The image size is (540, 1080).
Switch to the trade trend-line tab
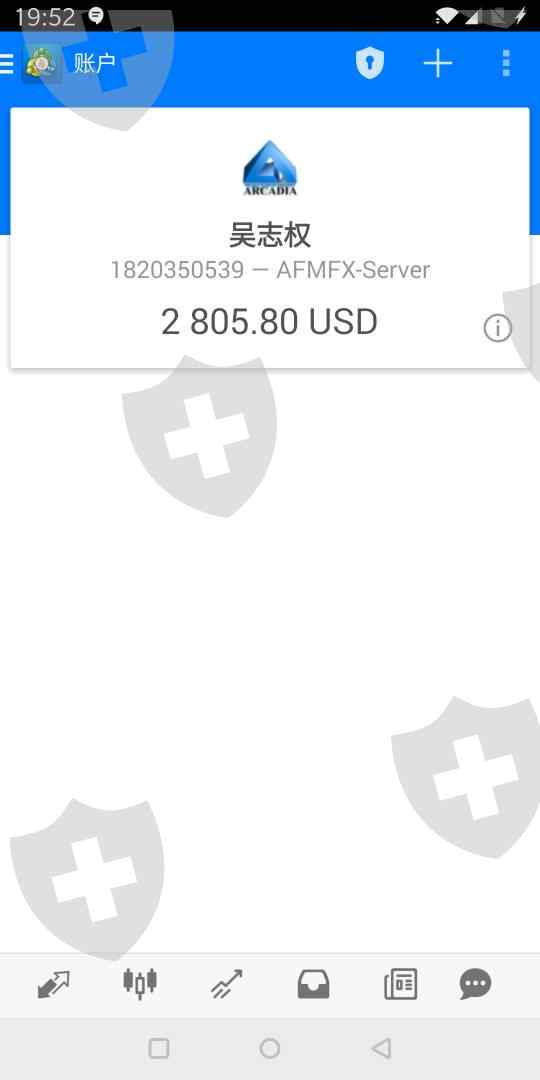click(227, 984)
